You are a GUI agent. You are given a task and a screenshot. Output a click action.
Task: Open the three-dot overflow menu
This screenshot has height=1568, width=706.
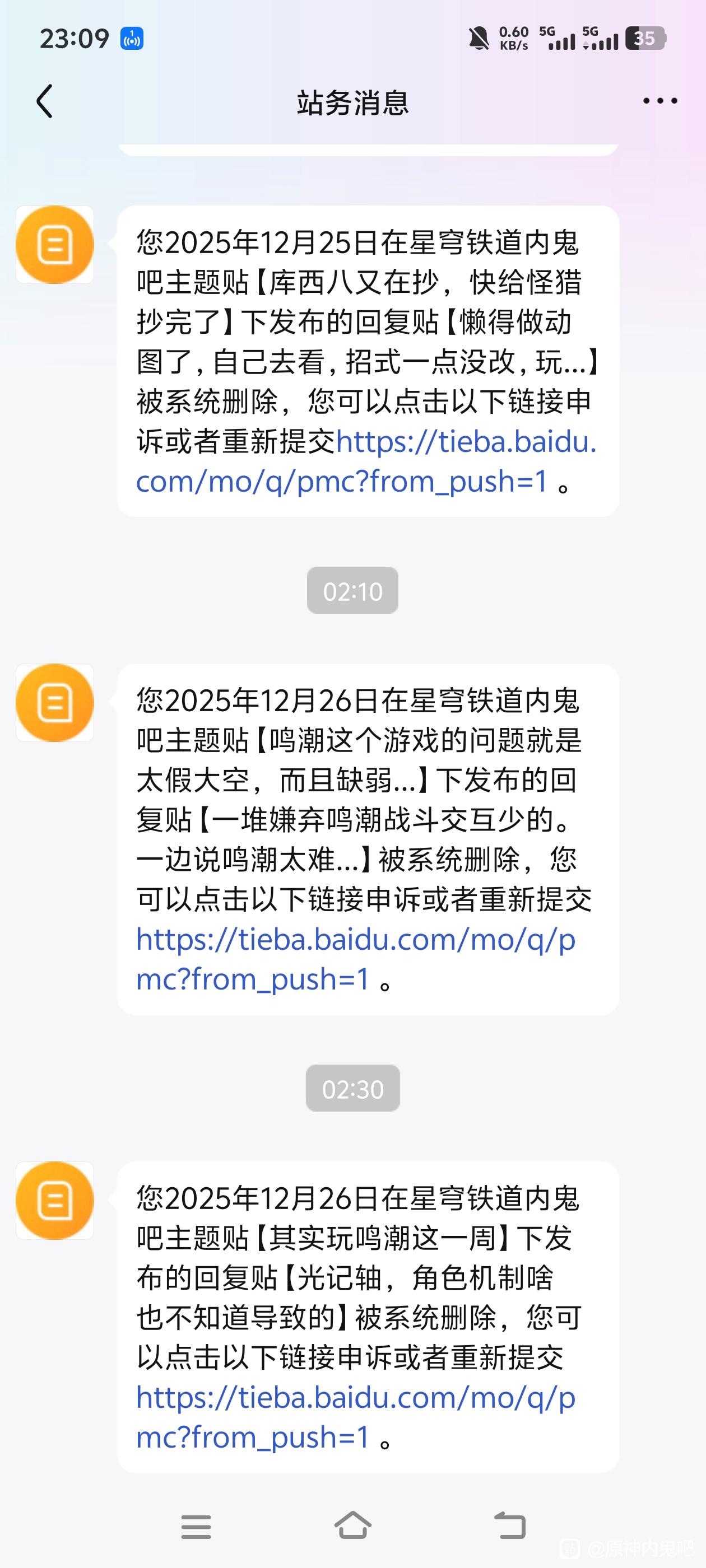pos(659,101)
